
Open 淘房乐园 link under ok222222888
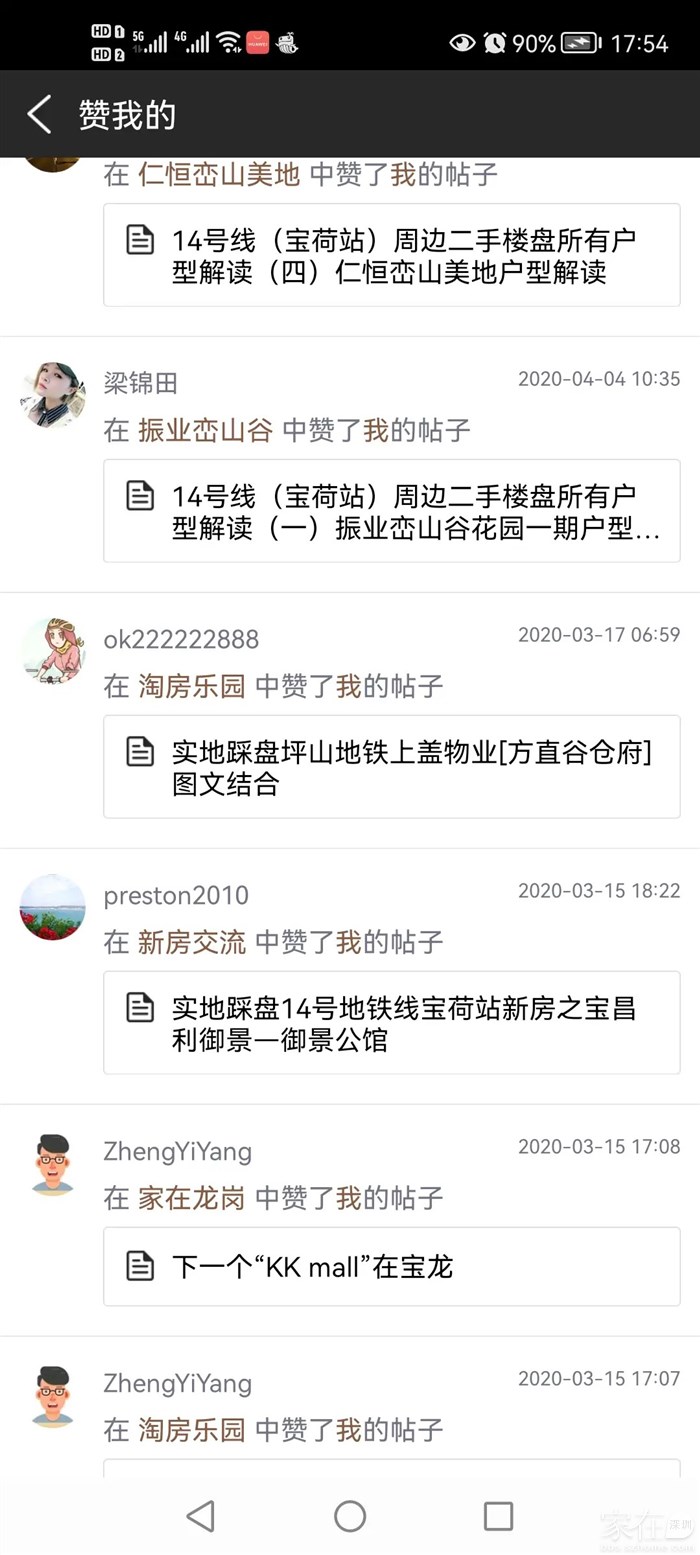coord(191,687)
